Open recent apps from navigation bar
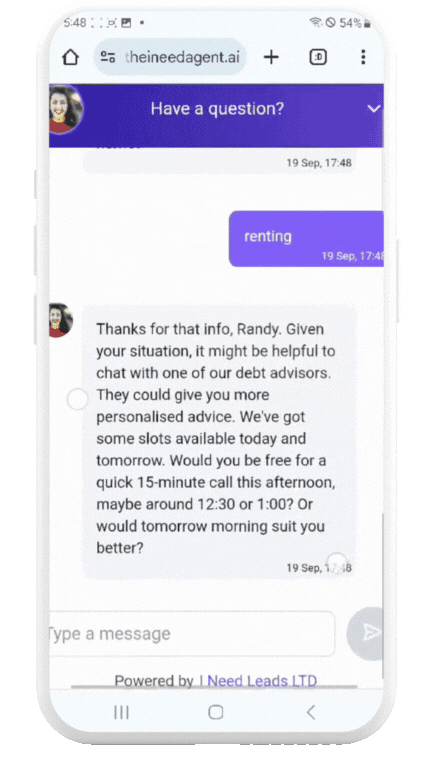The width and height of the screenshot is (432, 768). 121,712
